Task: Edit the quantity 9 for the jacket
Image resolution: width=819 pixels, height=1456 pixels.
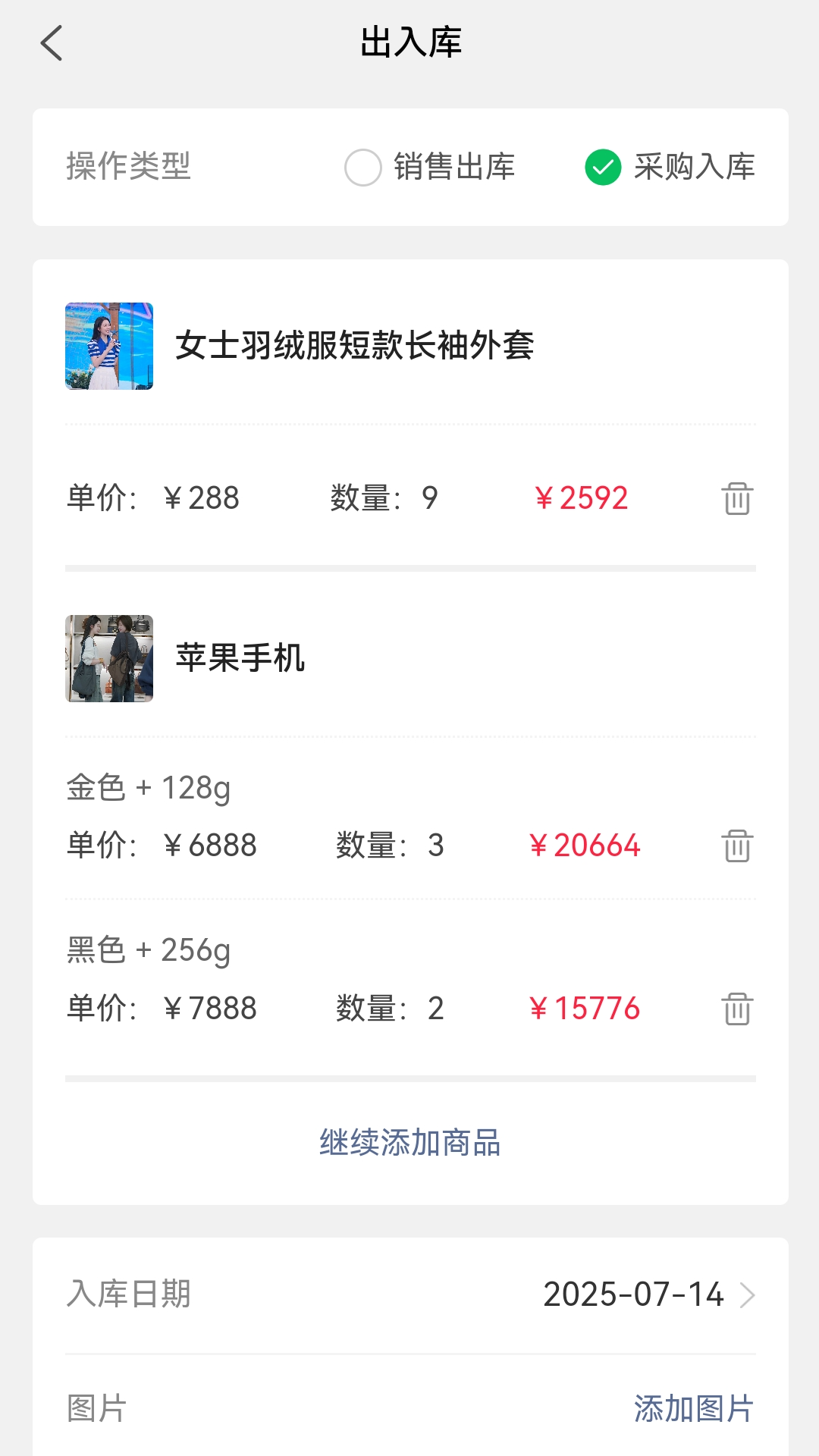Action: [428, 498]
